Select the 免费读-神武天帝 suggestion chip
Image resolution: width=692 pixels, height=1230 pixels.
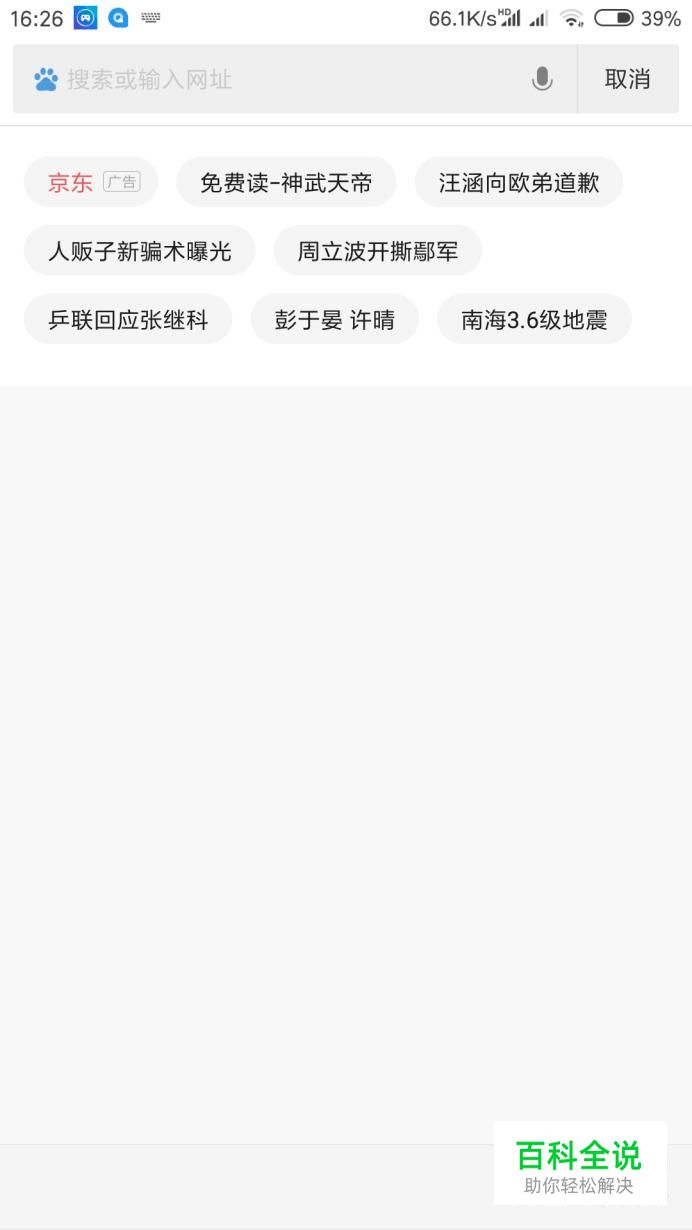[x=286, y=182]
